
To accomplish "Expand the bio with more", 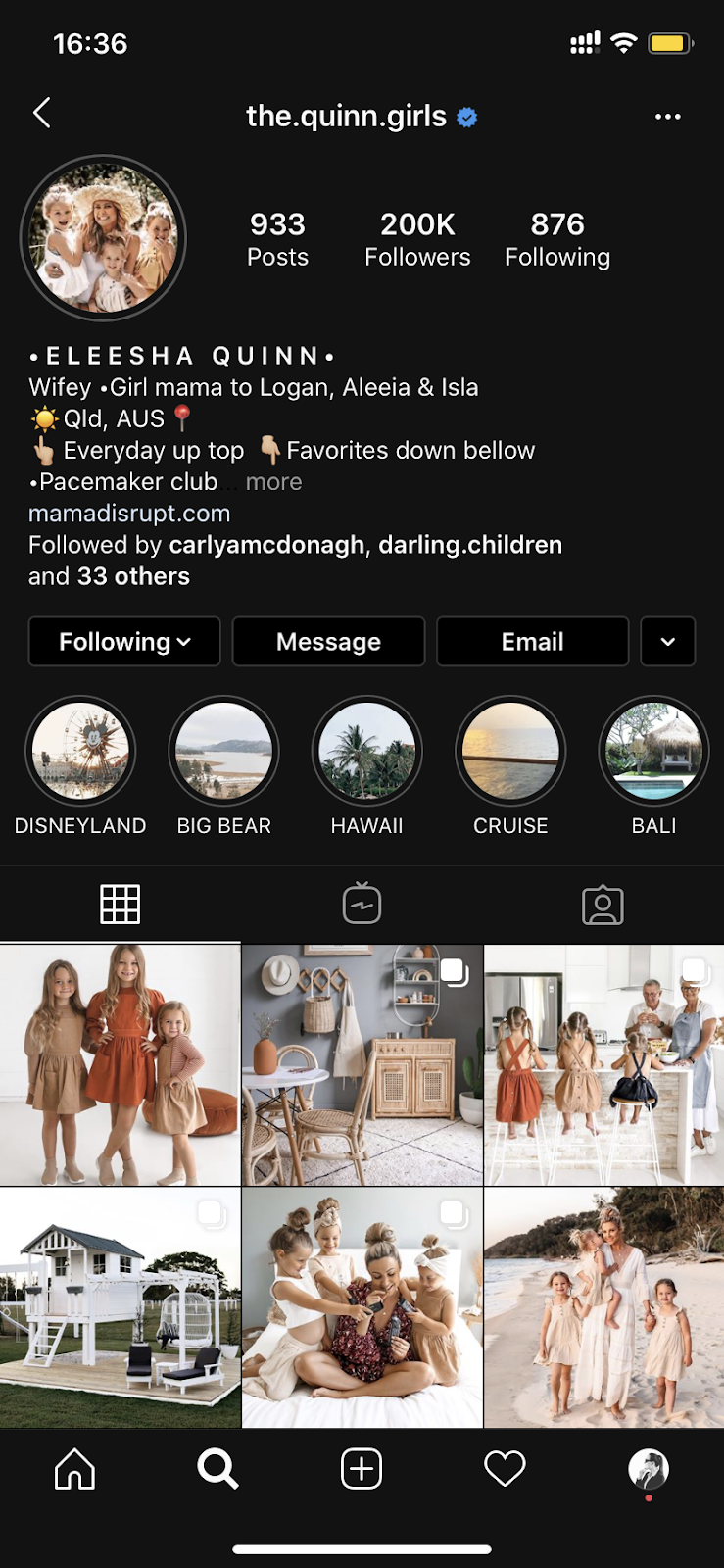I will point(273,482).
